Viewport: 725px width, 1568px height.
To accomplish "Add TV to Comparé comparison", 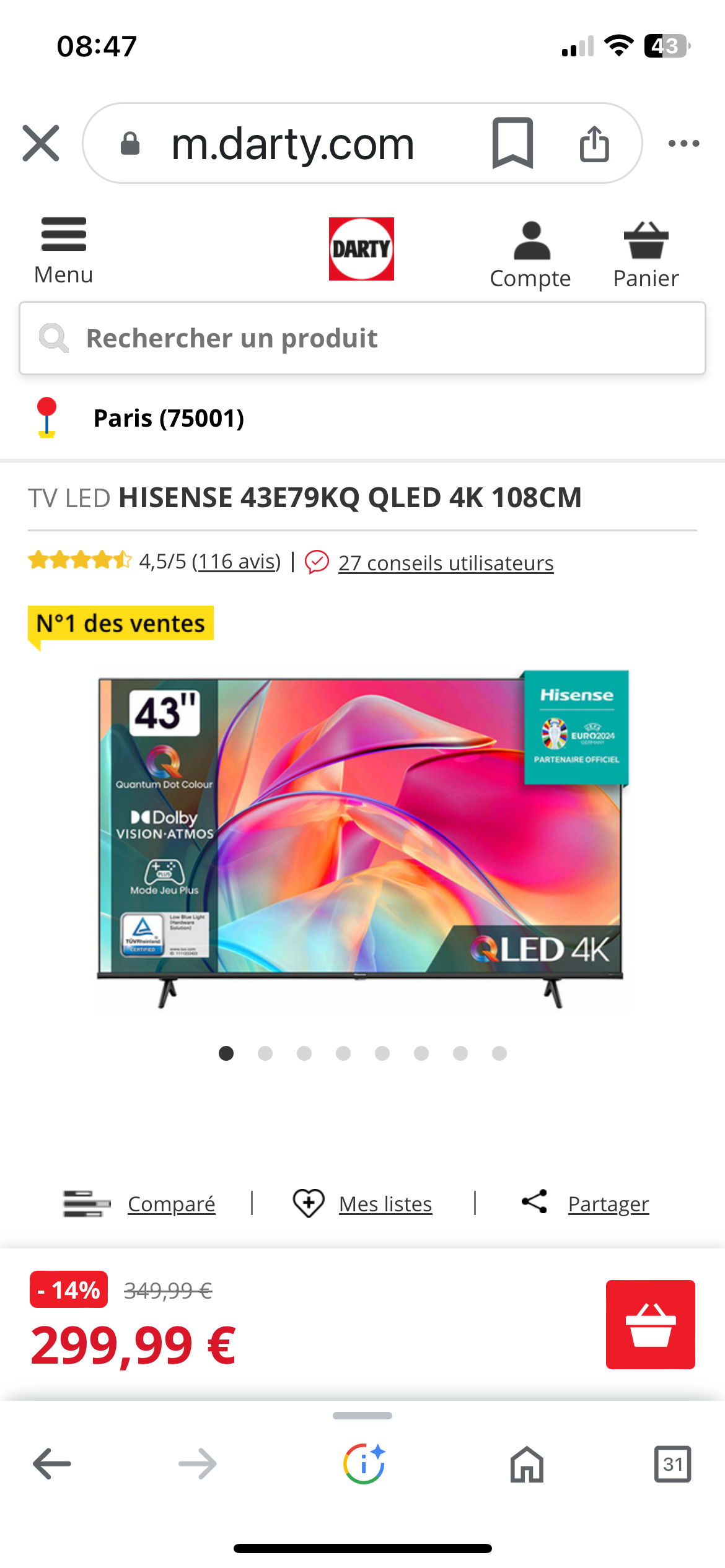I will pos(171,1203).
